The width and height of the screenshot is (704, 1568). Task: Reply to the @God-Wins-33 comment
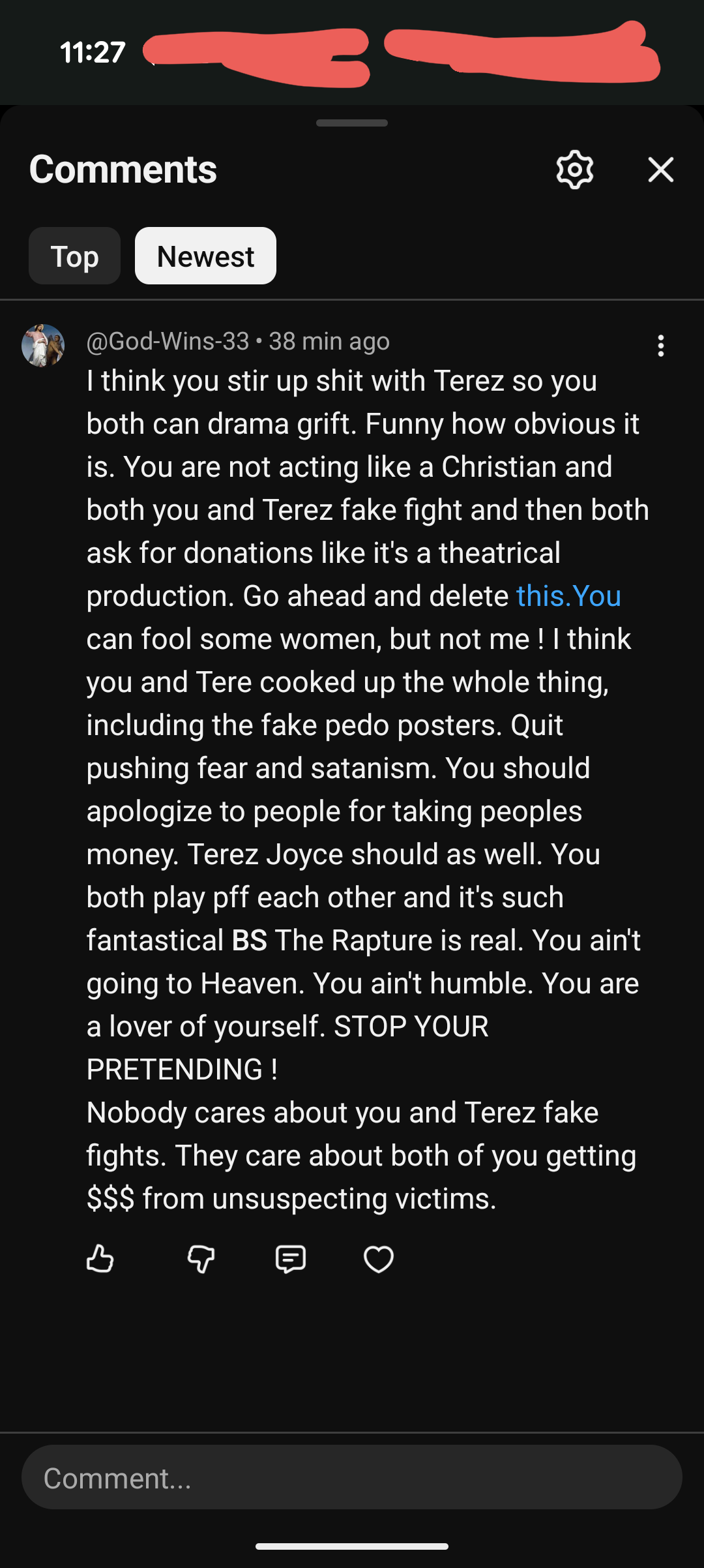tap(290, 1259)
